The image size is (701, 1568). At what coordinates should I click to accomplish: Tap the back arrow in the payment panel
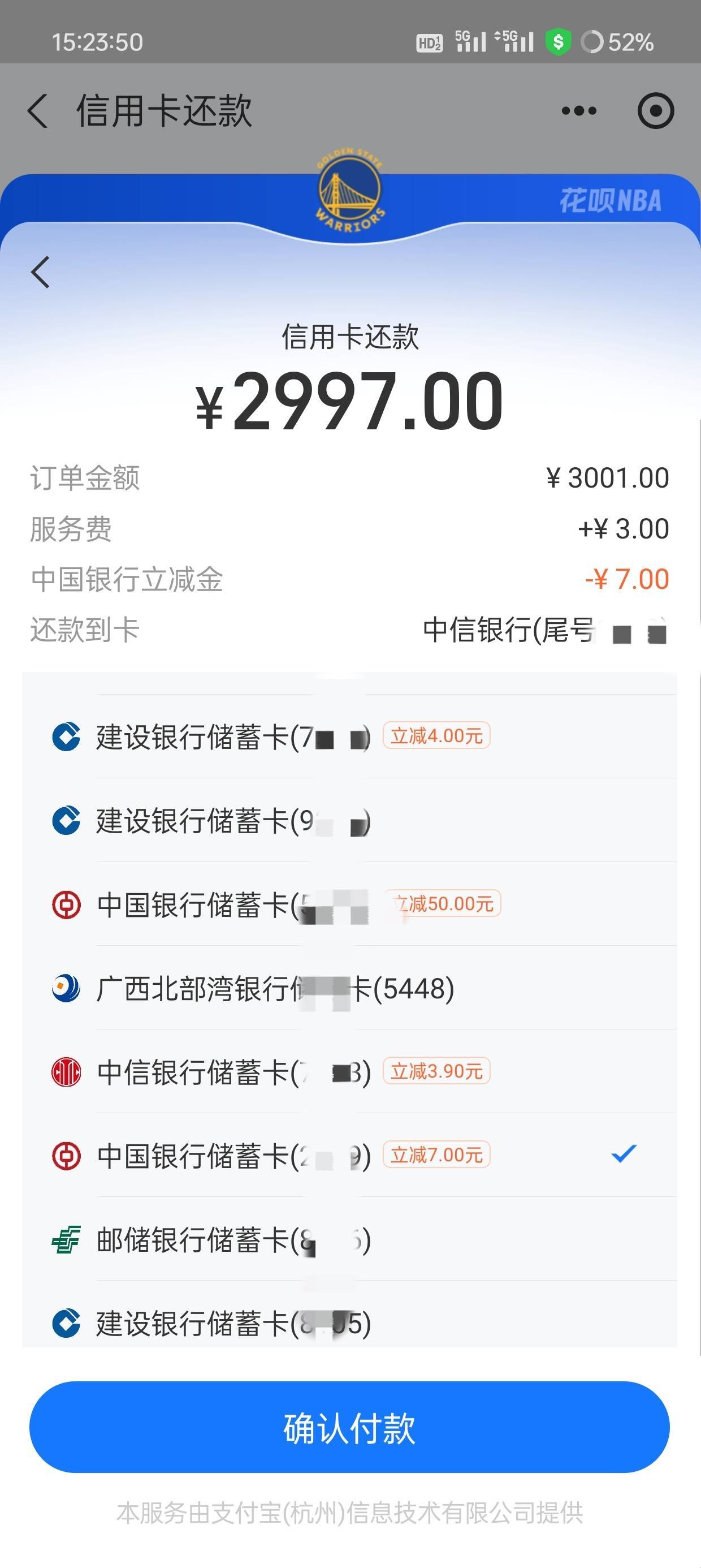(40, 272)
